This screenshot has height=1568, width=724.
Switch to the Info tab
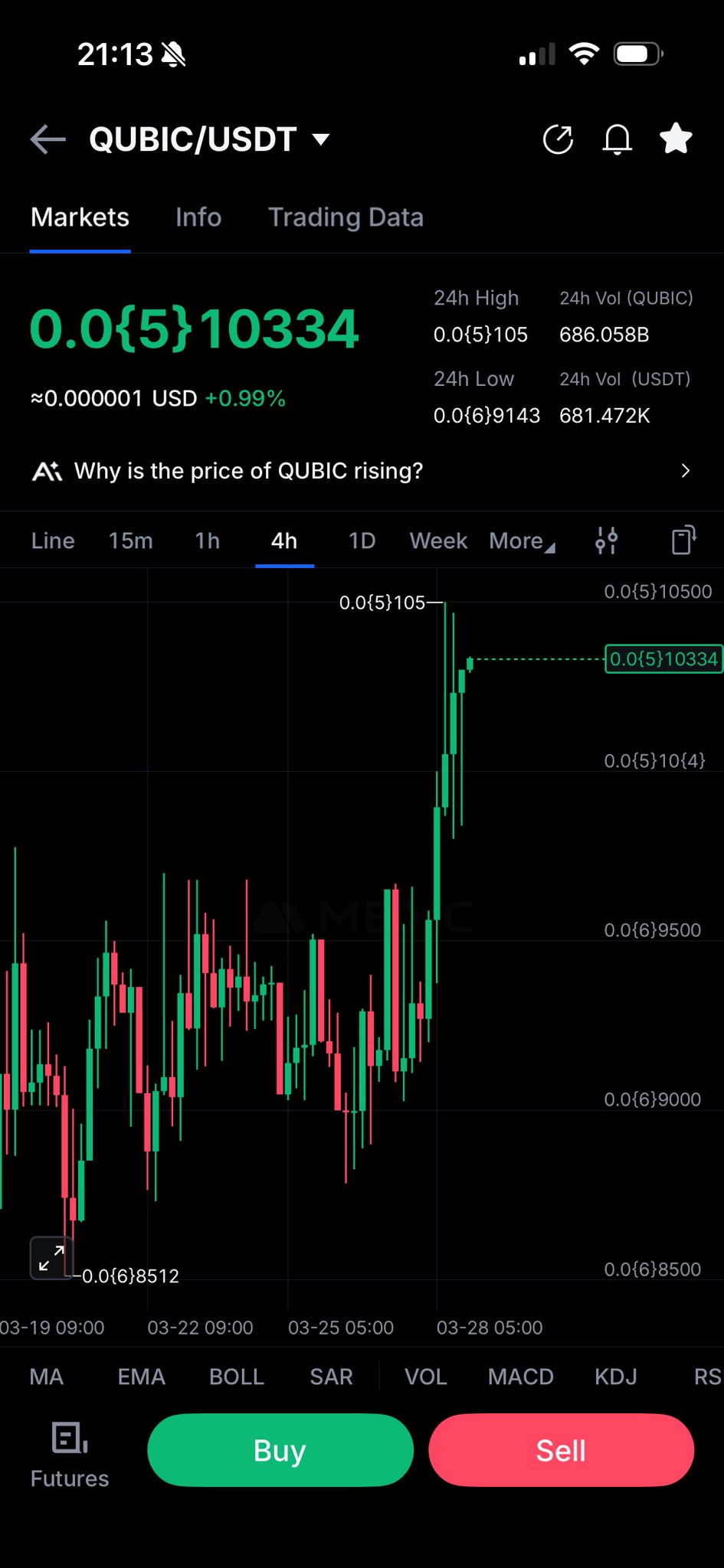click(x=198, y=217)
